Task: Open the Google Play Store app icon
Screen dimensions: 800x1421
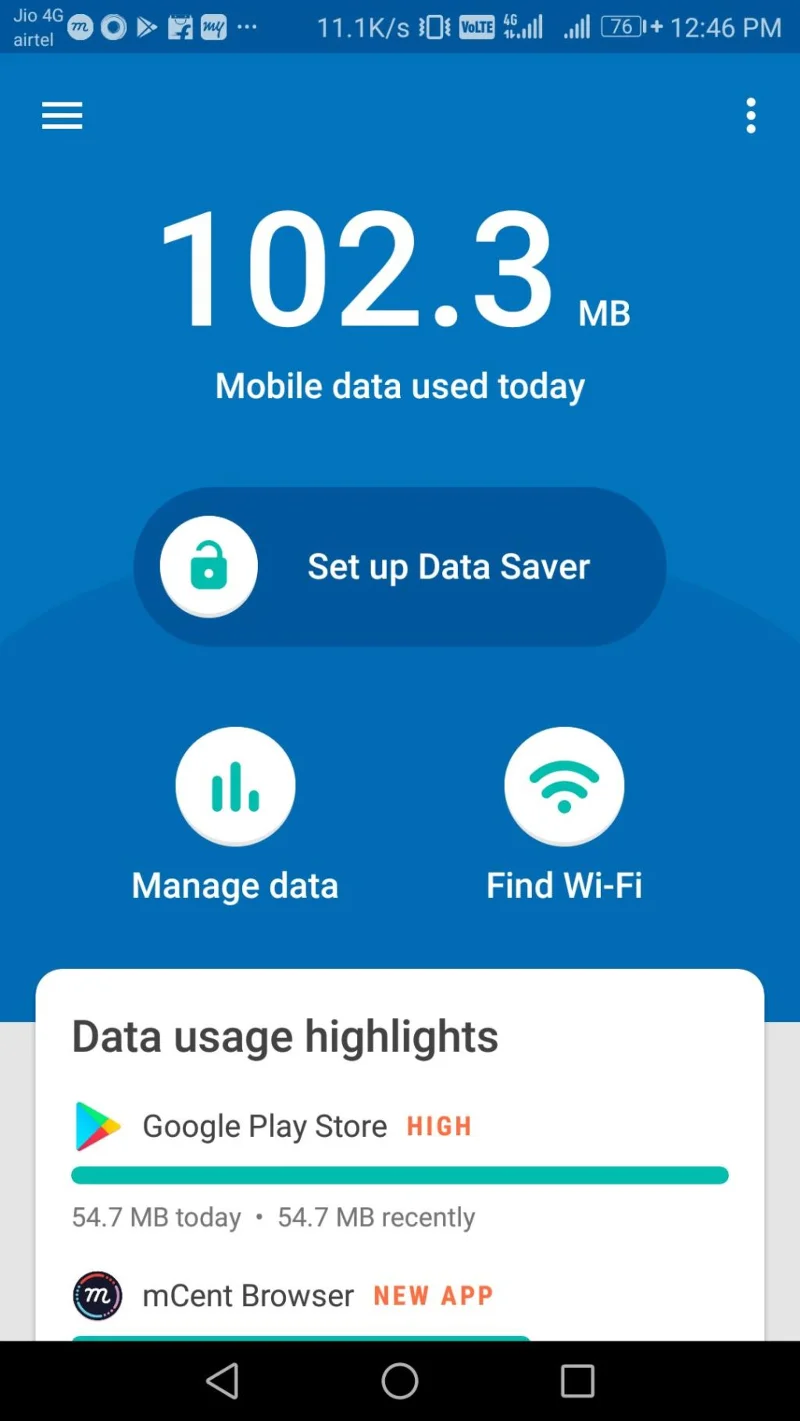Action: coord(97,1125)
